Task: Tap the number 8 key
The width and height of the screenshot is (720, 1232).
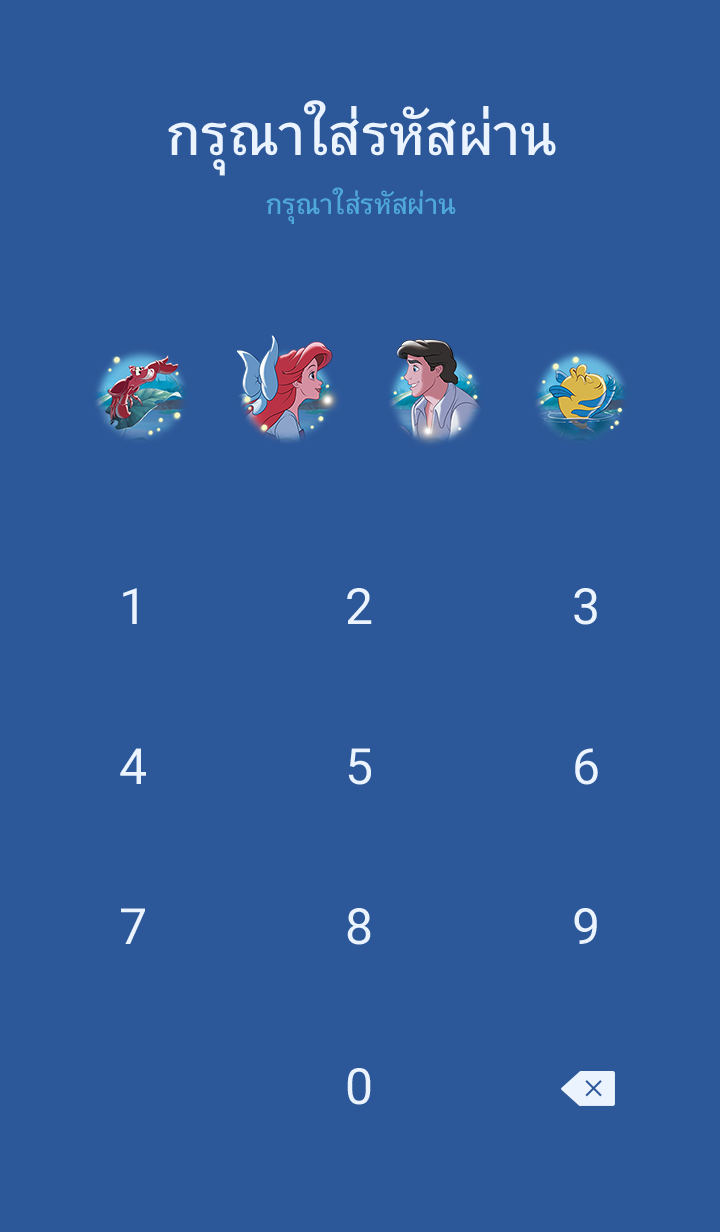Action: pyautogui.click(x=359, y=927)
